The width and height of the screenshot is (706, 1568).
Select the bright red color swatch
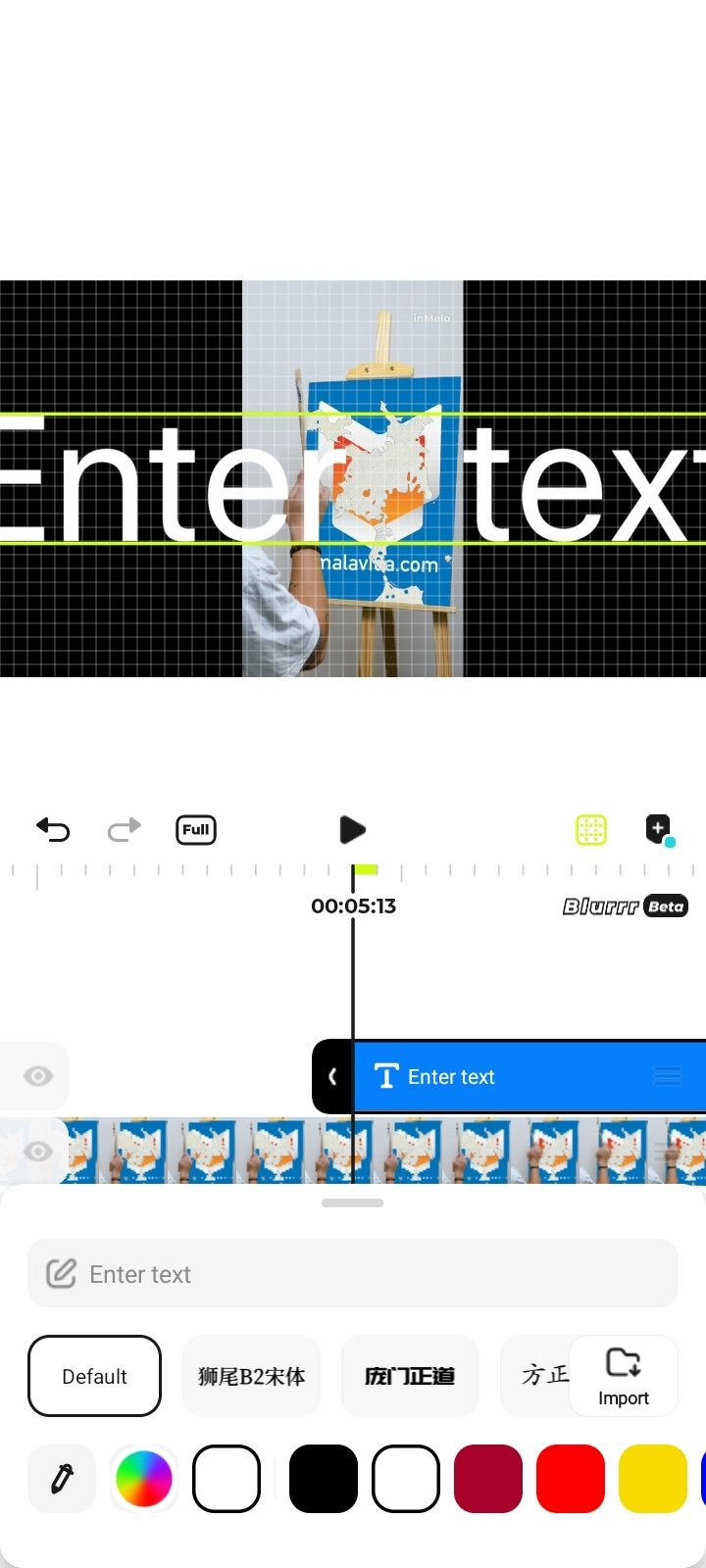pyautogui.click(x=571, y=1478)
